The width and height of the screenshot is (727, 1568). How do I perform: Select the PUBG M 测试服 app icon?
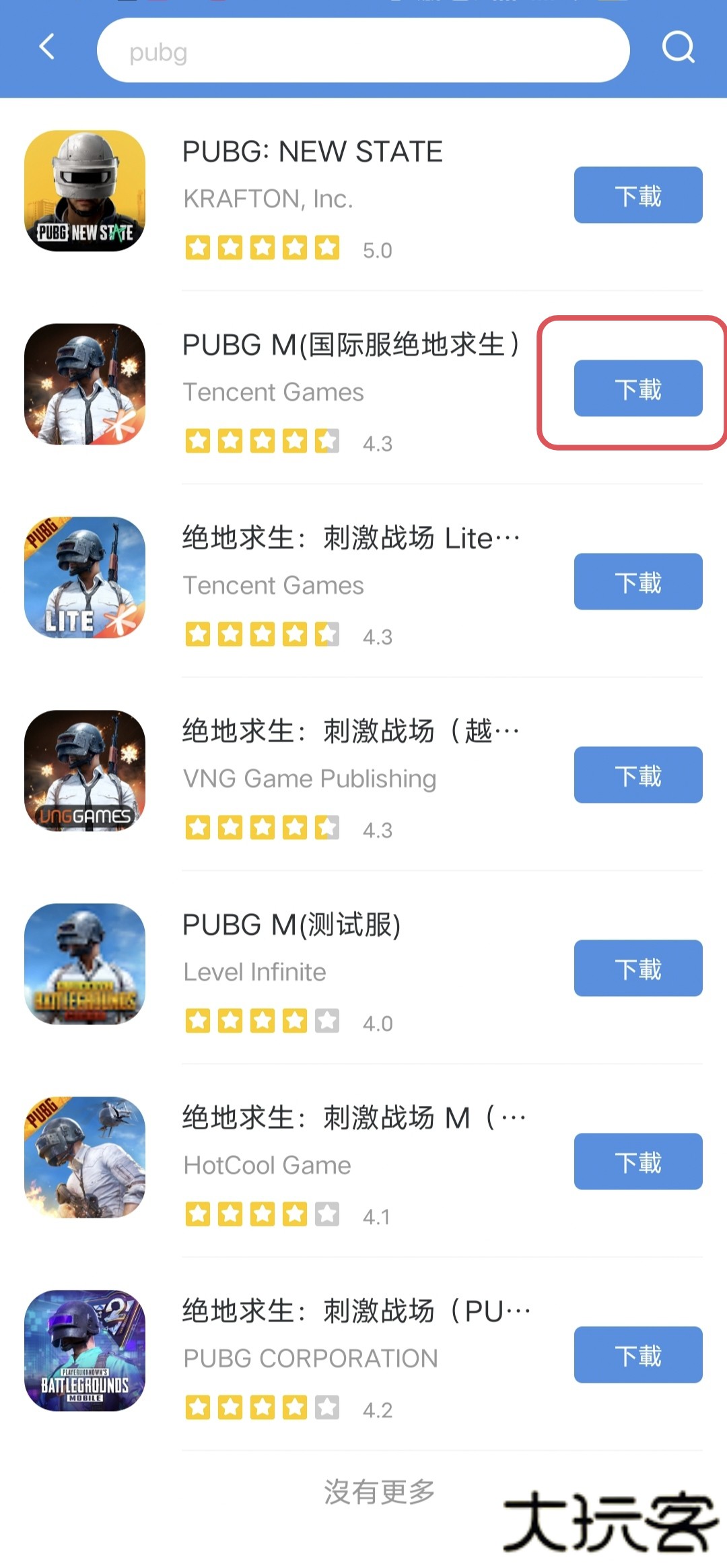tap(83, 966)
